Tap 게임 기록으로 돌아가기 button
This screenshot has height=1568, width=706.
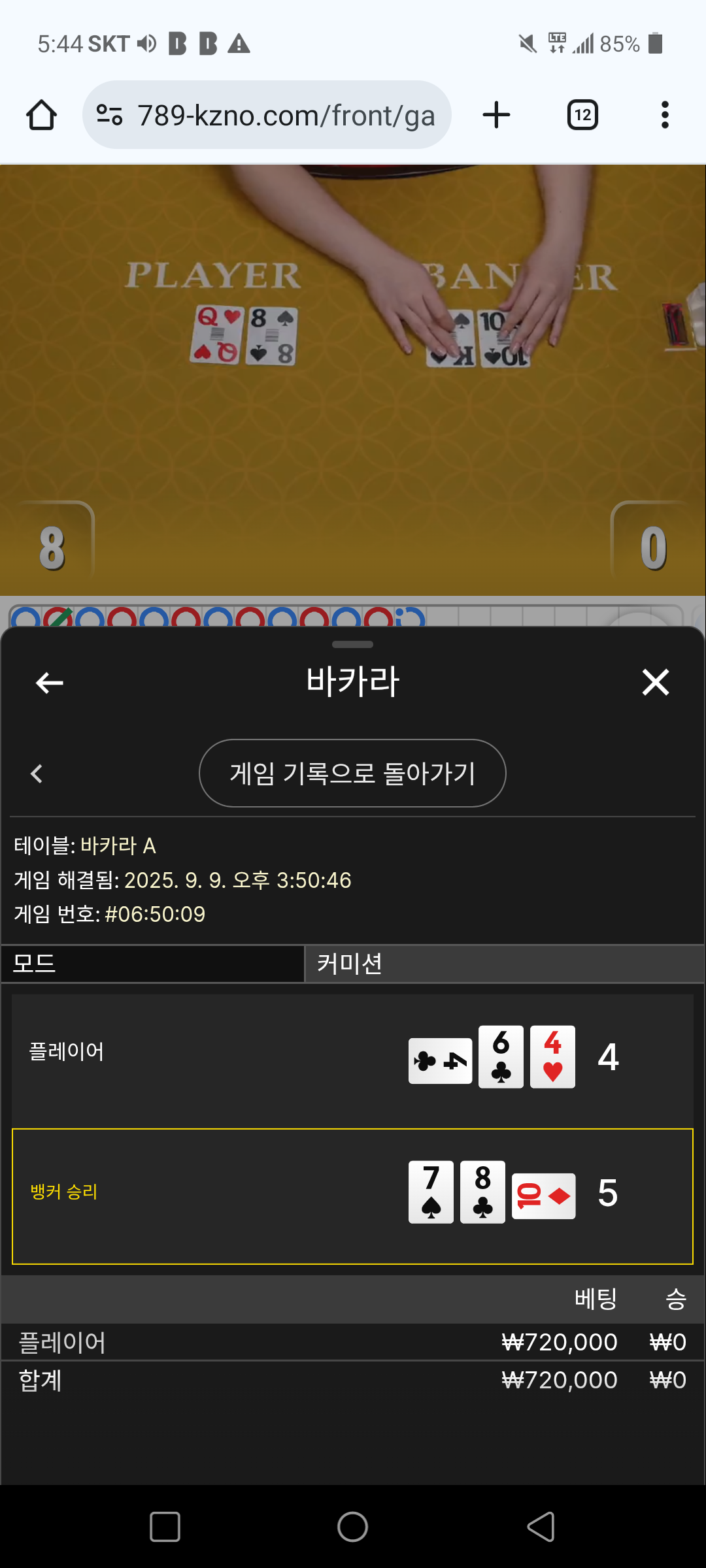point(352,774)
